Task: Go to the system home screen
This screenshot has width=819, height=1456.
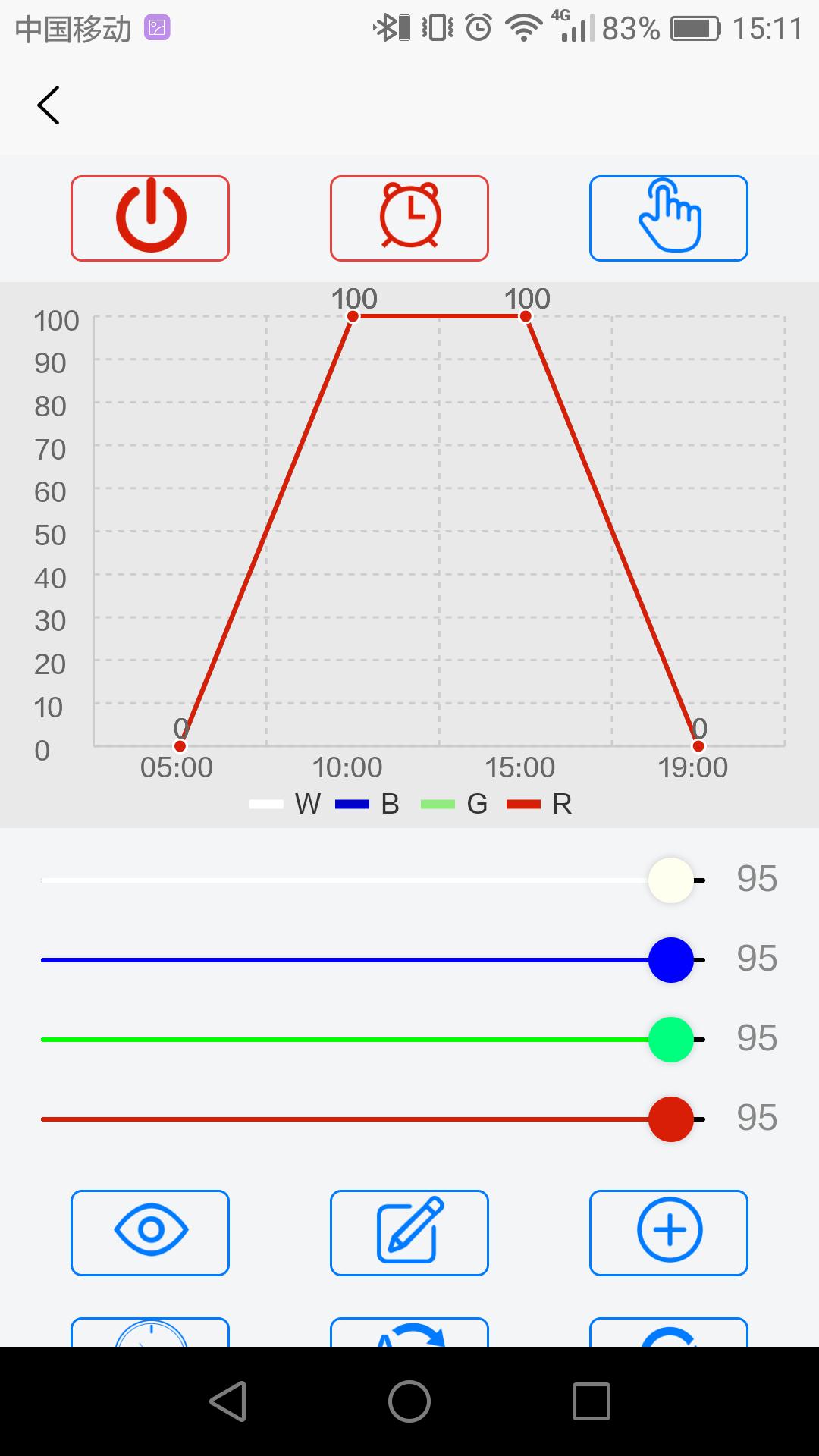Action: [x=409, y=1401]
